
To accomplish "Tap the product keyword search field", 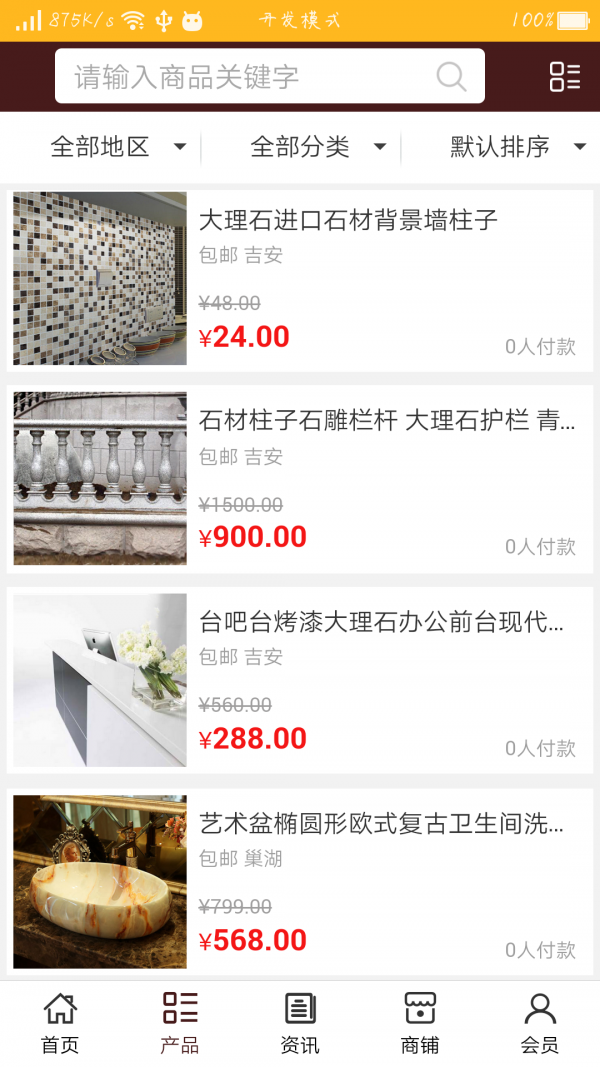I will point(250,77).
